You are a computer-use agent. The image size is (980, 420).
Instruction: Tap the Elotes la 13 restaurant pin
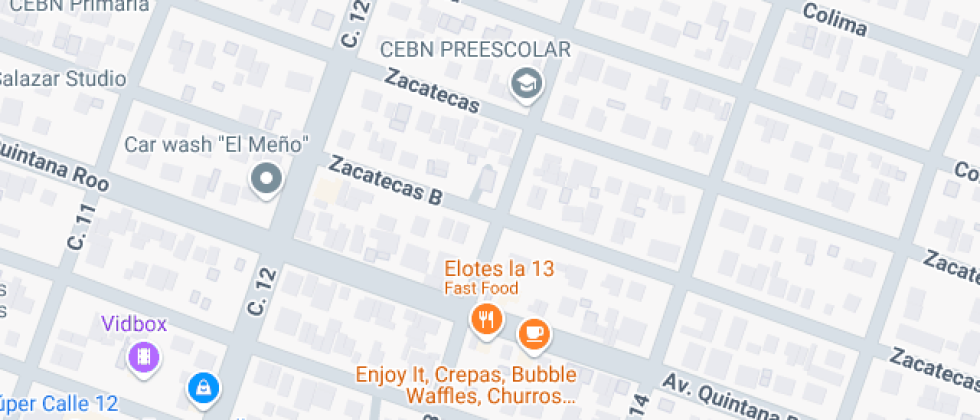coord(485,319)
